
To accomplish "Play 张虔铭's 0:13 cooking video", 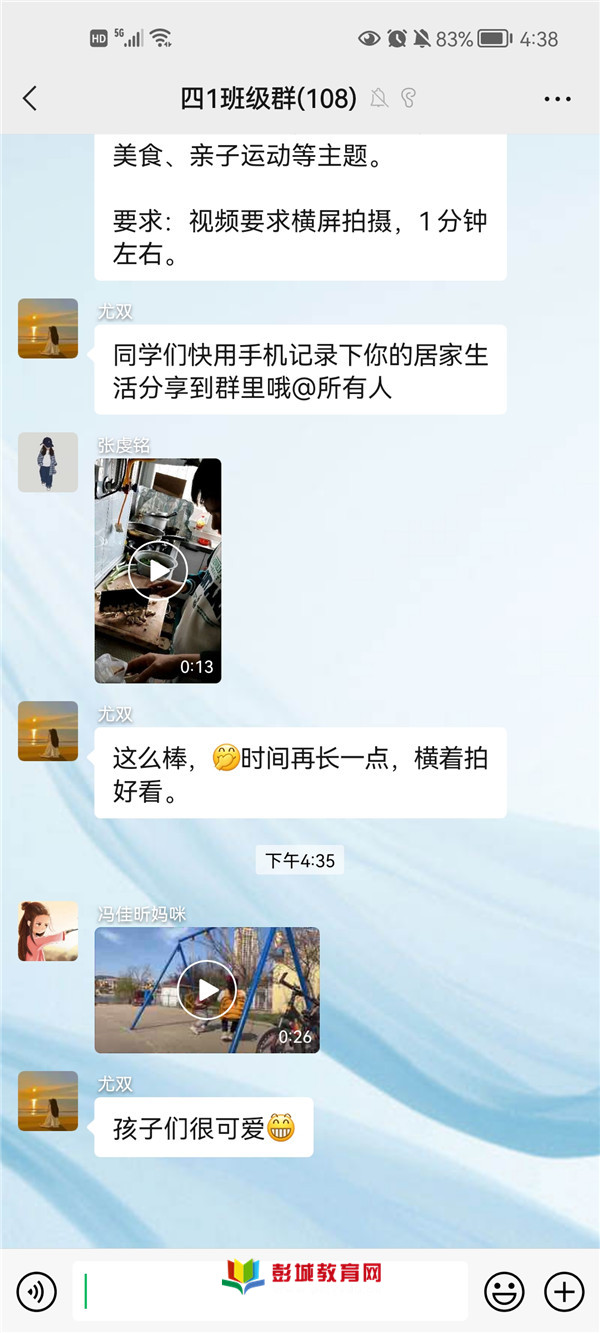I will click(158, 571).
